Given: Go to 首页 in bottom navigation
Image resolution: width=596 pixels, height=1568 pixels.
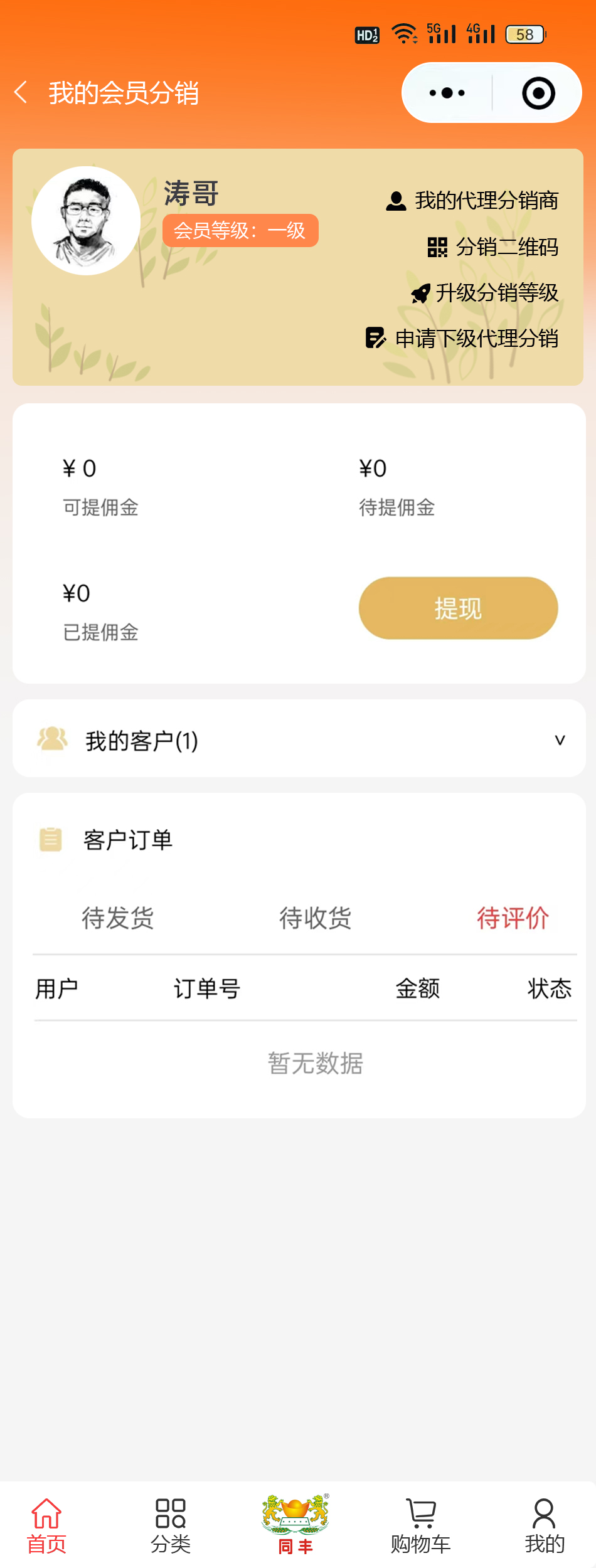Looking at the screenshot, I should pos(46,1525).
